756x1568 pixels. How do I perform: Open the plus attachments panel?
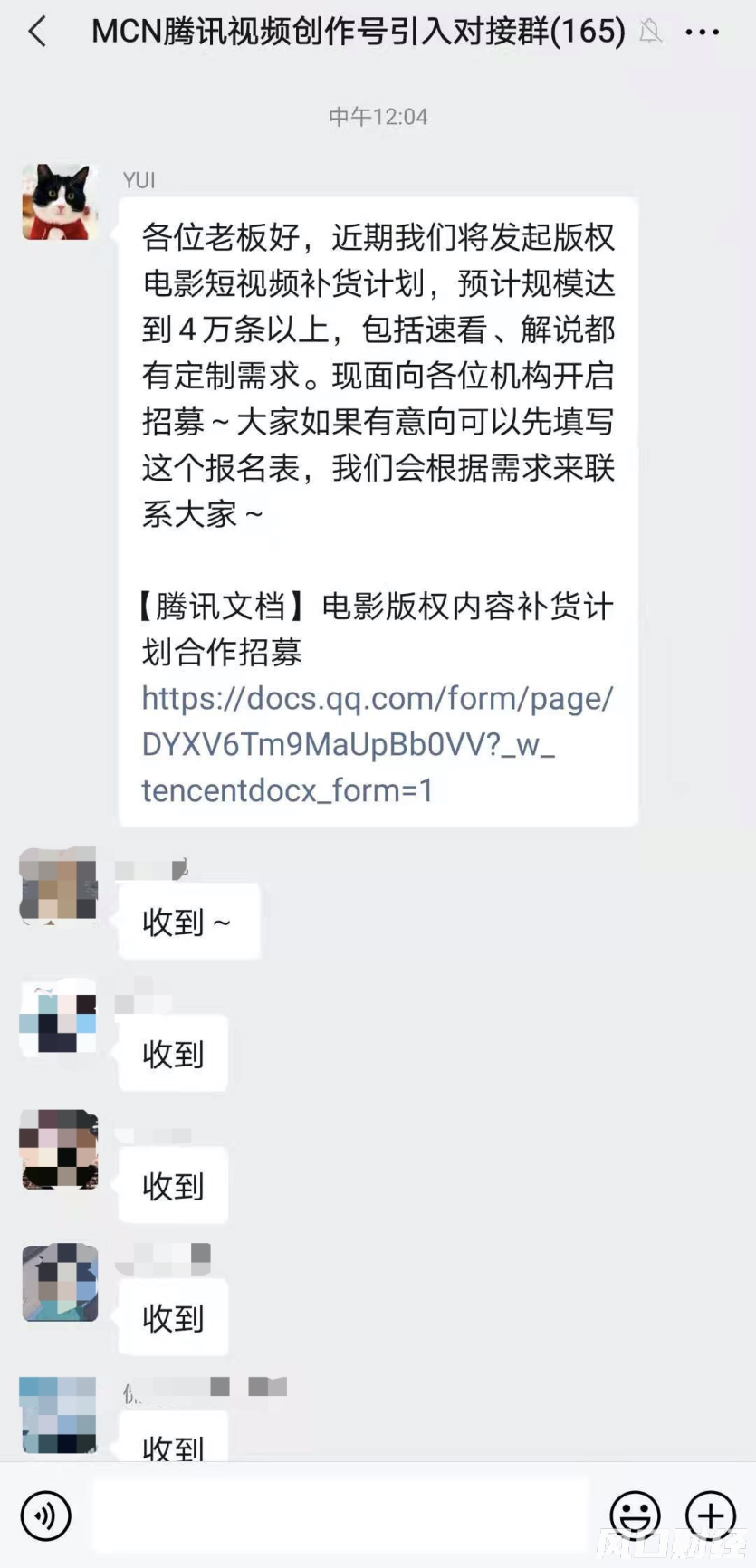click(x=711, y=1515)
